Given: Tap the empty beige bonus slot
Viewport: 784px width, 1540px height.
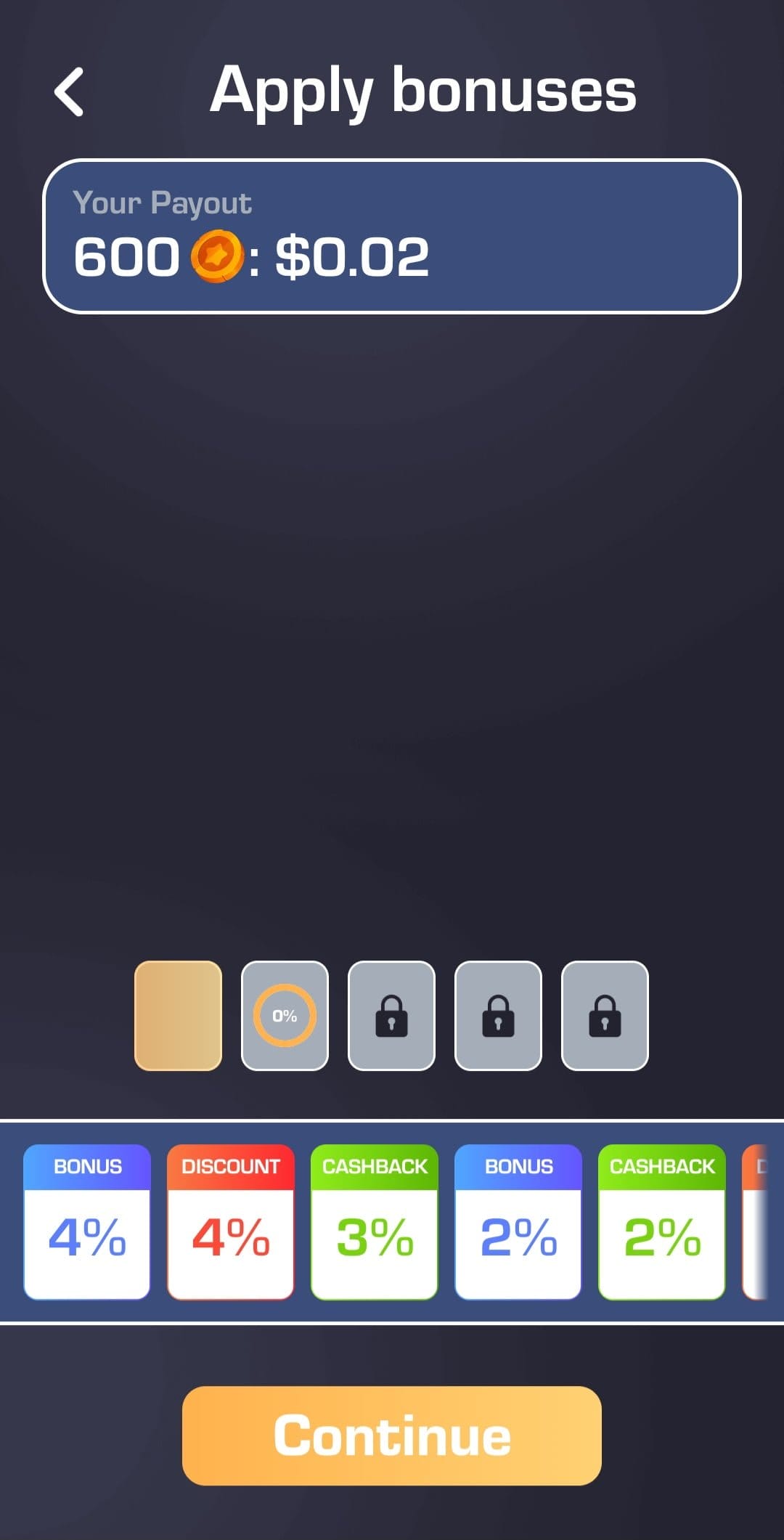Looking at the screenshot, I should click(x=178, y=1016).
